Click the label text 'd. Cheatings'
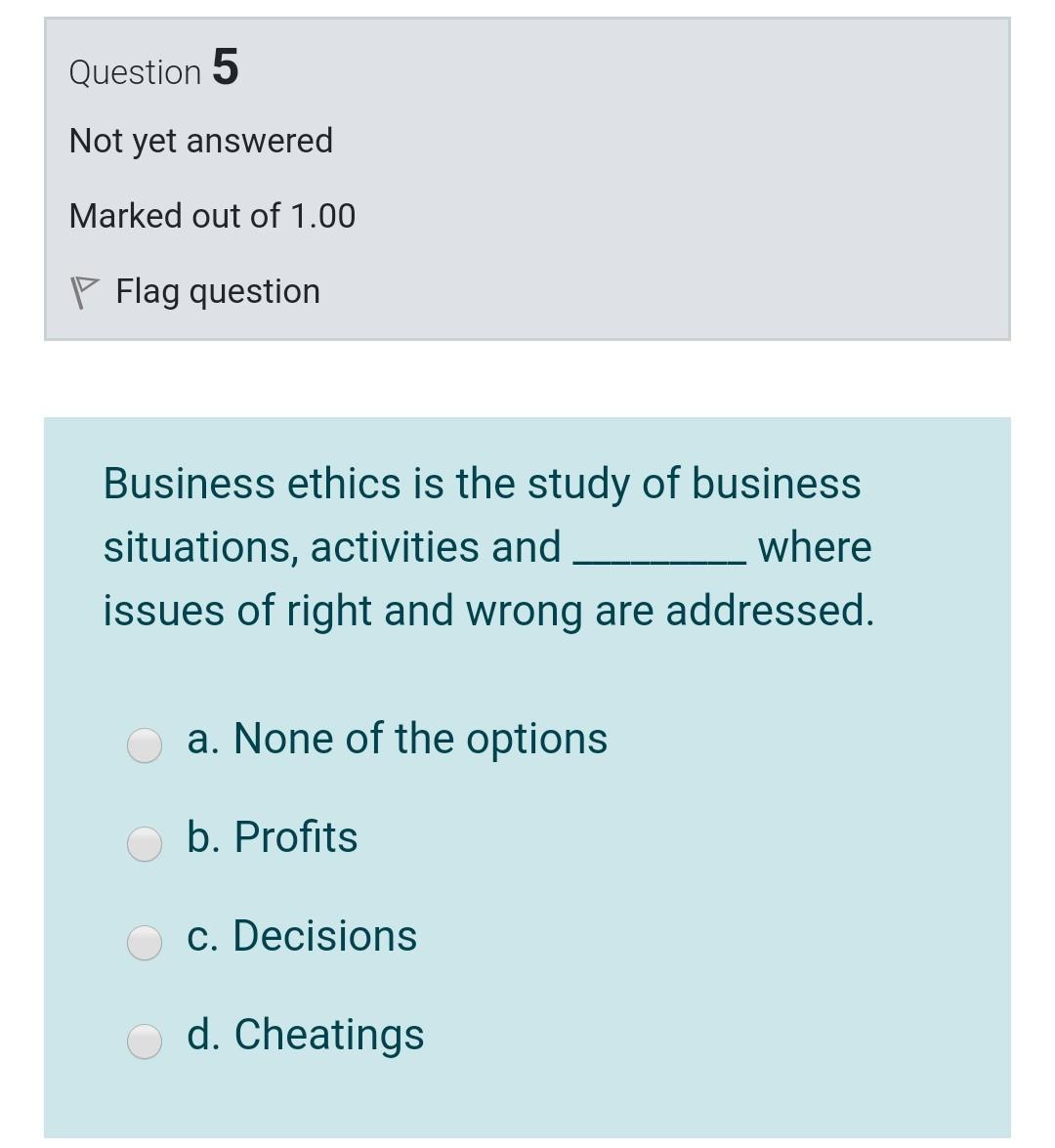This screenshot has height=1148, width=1055. tap(306, 1035)
